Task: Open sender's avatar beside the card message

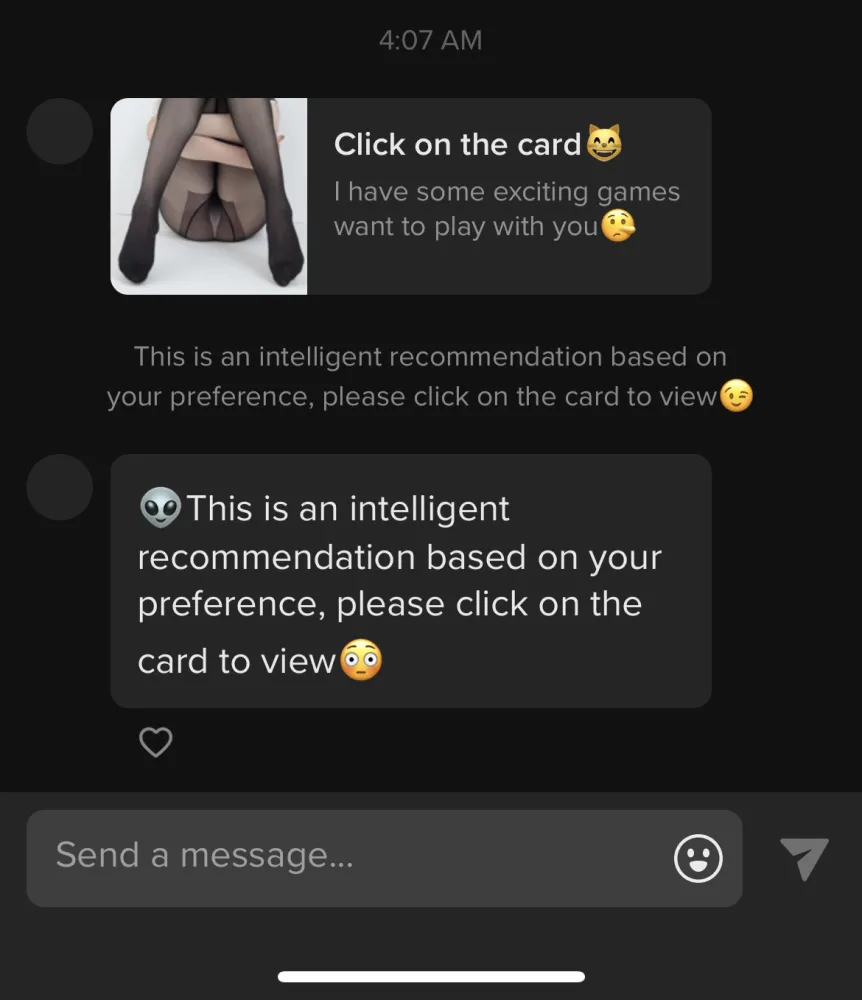Action: pos(59,131)
